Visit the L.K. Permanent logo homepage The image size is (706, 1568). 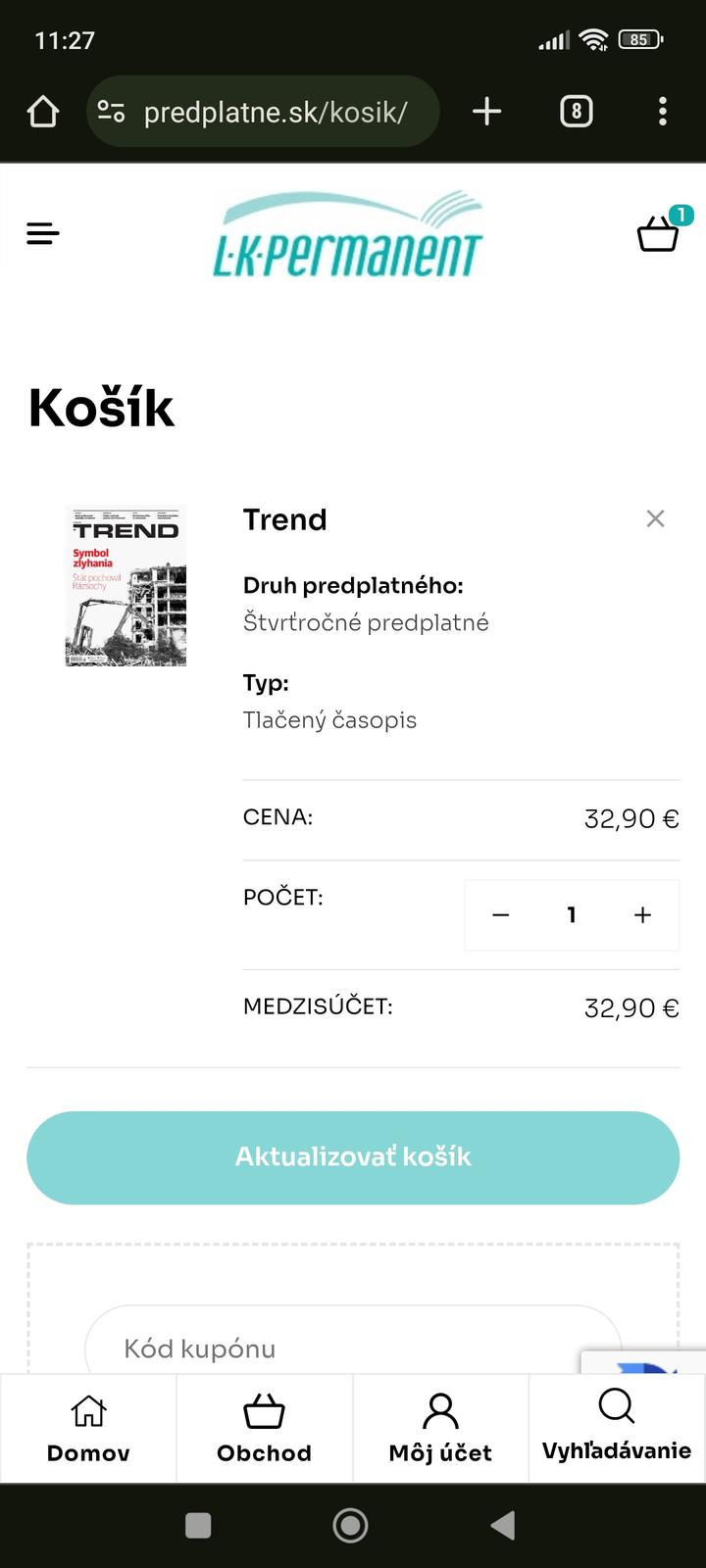[x=349, y=235]
